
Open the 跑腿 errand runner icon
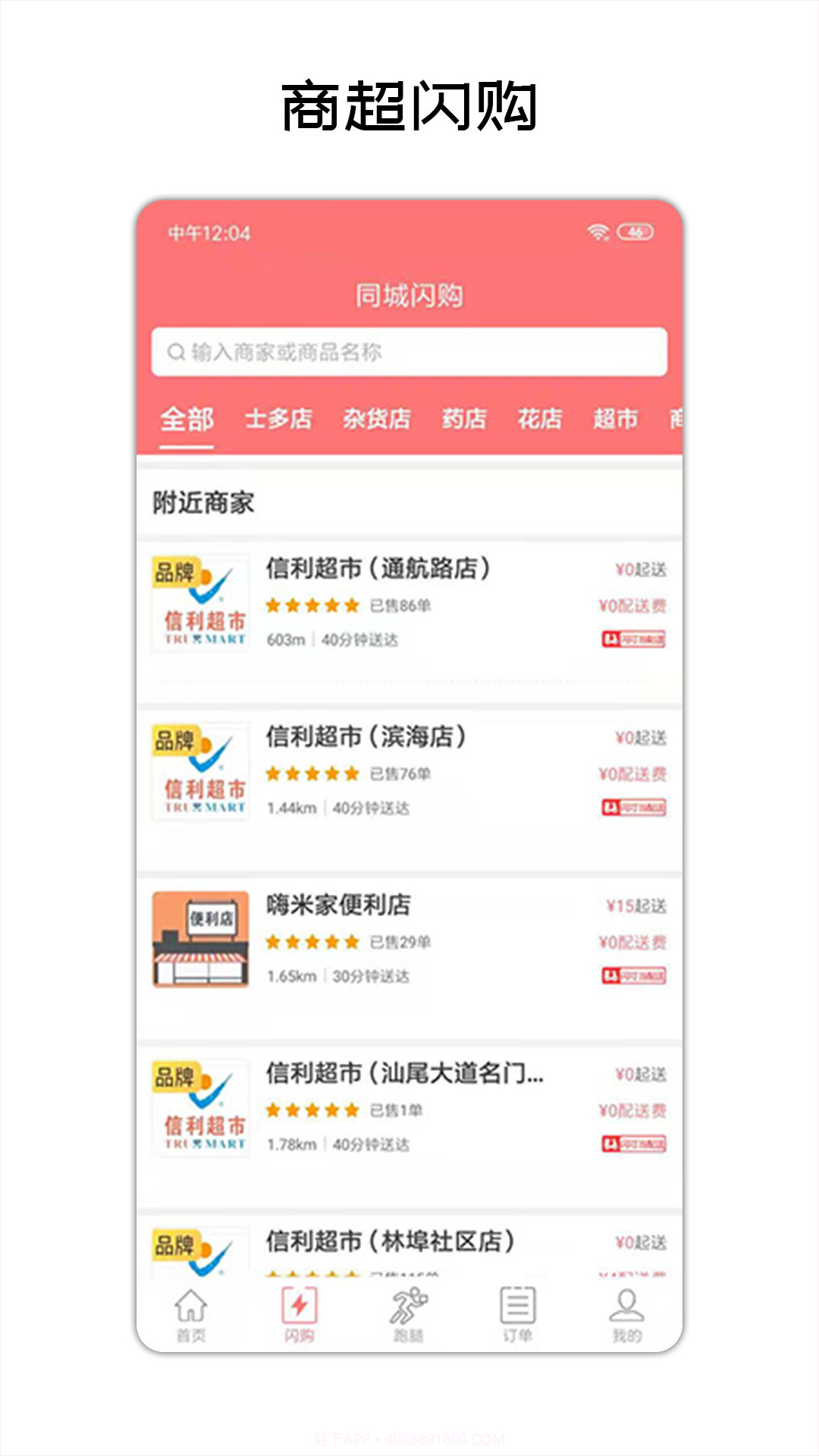pos(409,1303)
